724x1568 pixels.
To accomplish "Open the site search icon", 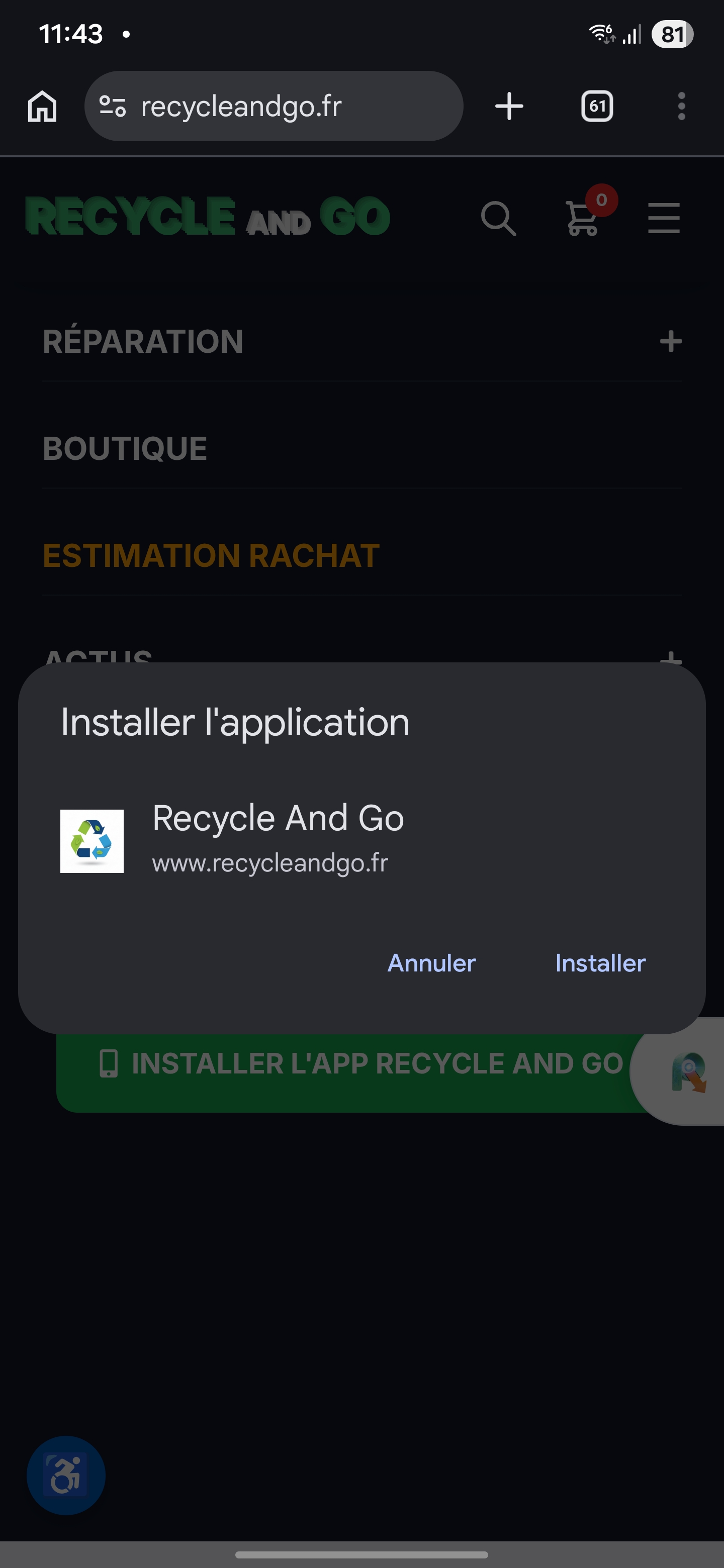I will tap(499, 220).
